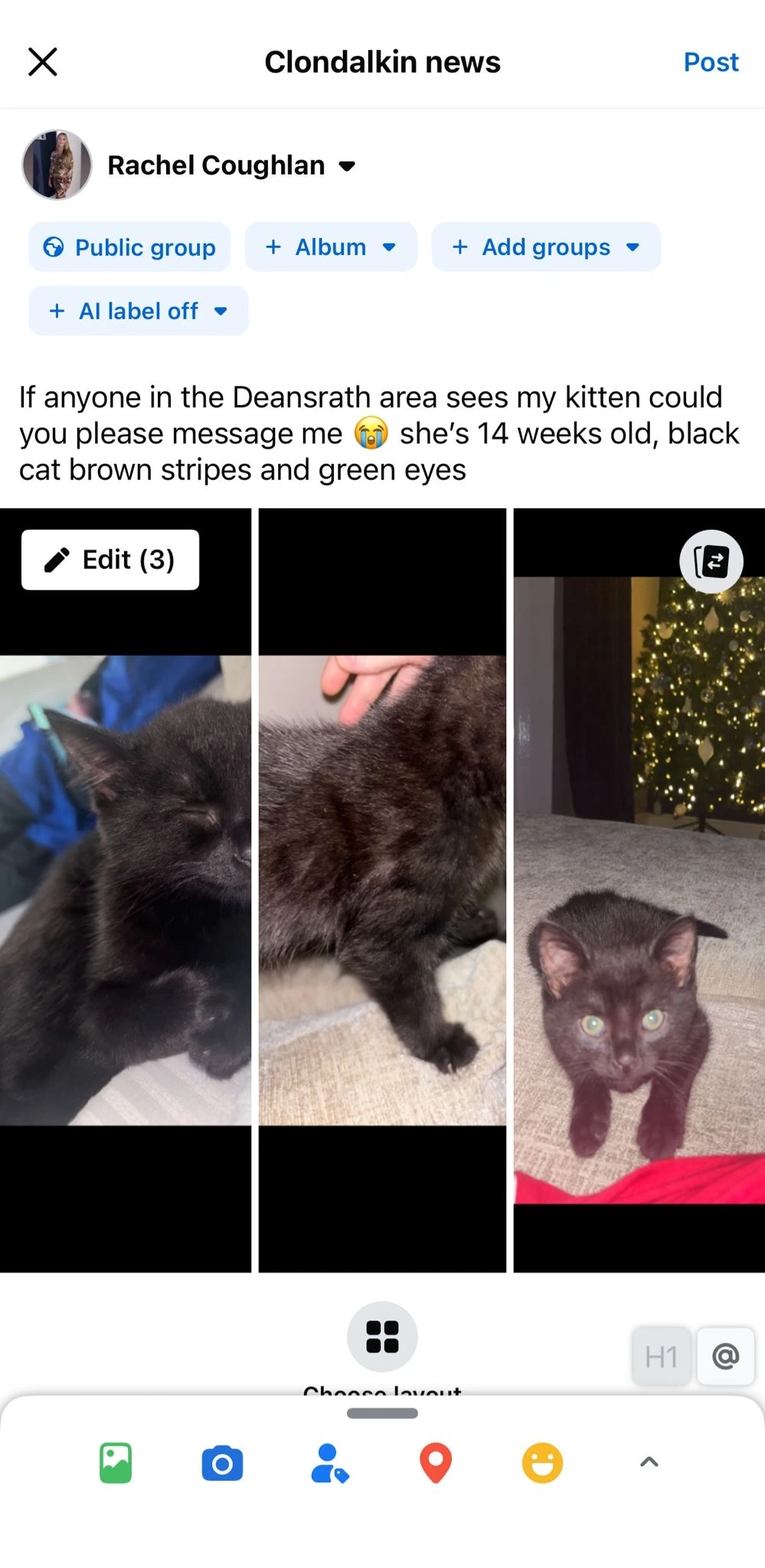This screenshot has height=1568, width=765.
Task: Add feeling or activity emoji
Action: (x=542, y=1463)
